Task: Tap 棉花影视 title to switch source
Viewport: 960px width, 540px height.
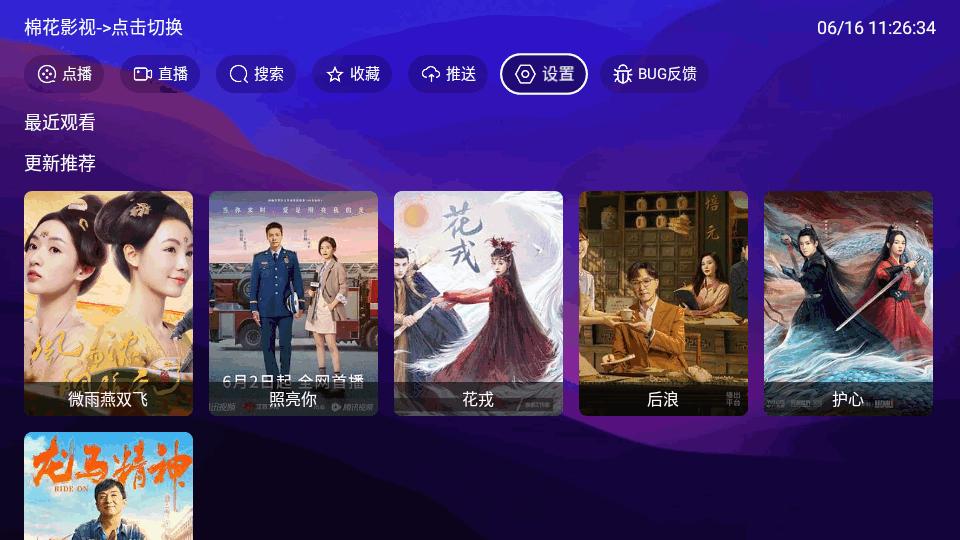Action: tap(104, 28)
